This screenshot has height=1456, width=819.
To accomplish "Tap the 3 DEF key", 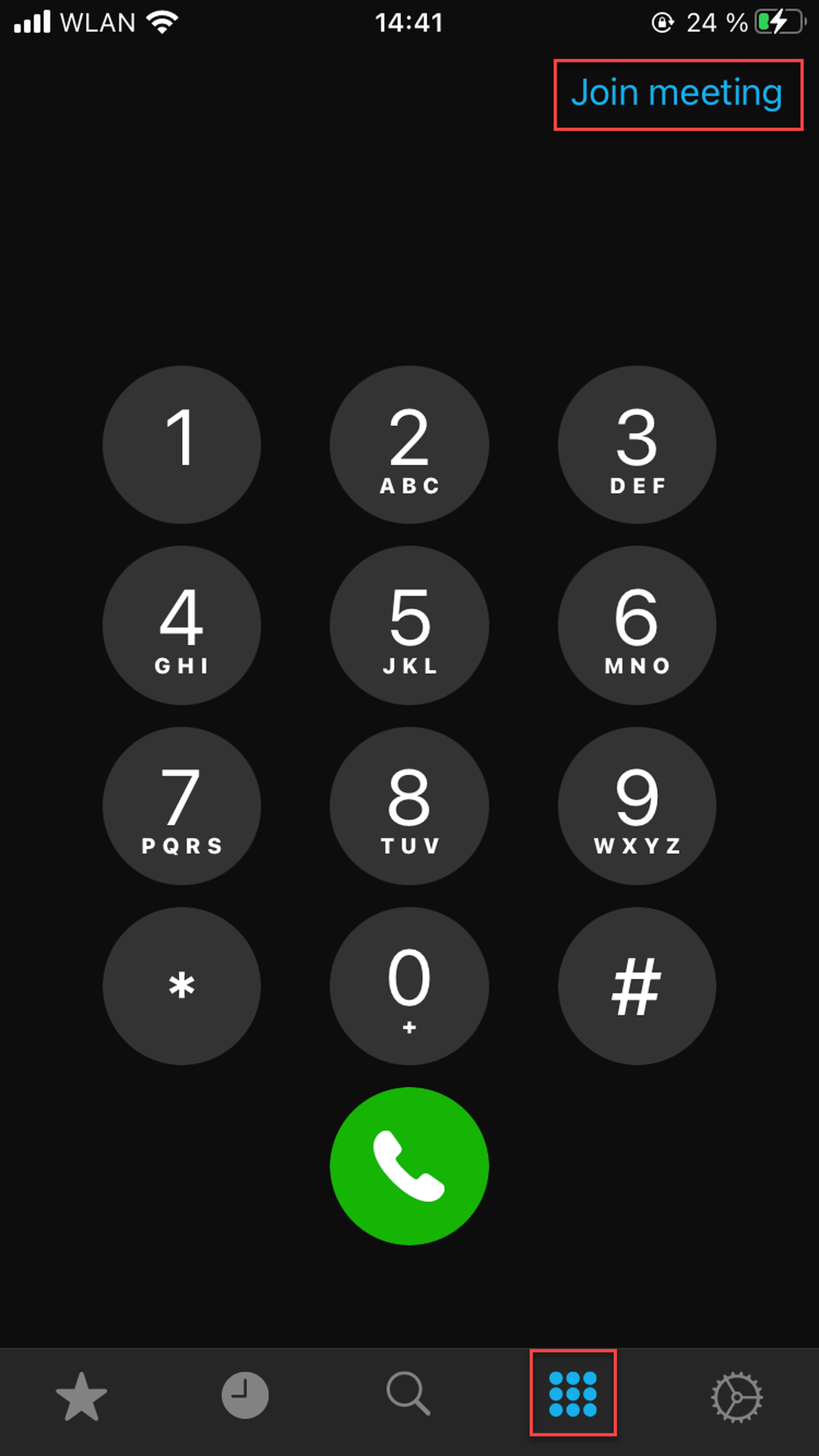I will 637,445.
